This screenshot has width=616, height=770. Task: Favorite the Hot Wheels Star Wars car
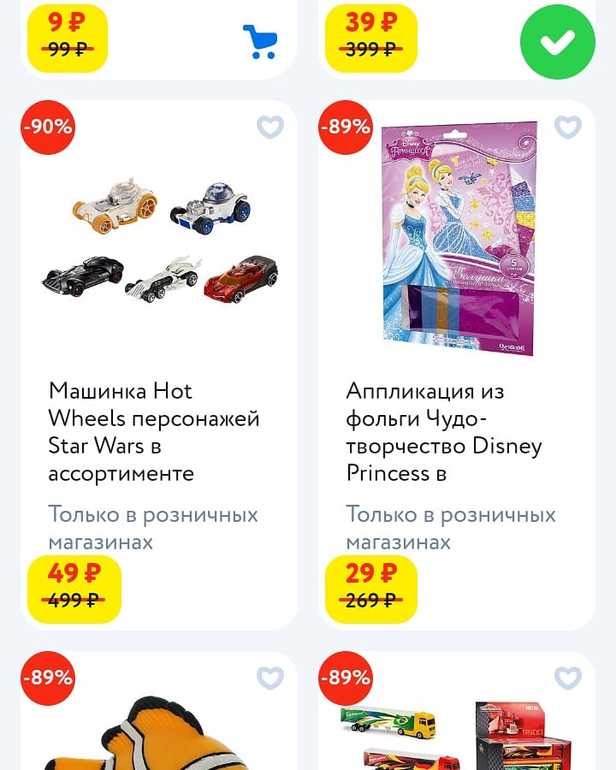coord(270,127)
